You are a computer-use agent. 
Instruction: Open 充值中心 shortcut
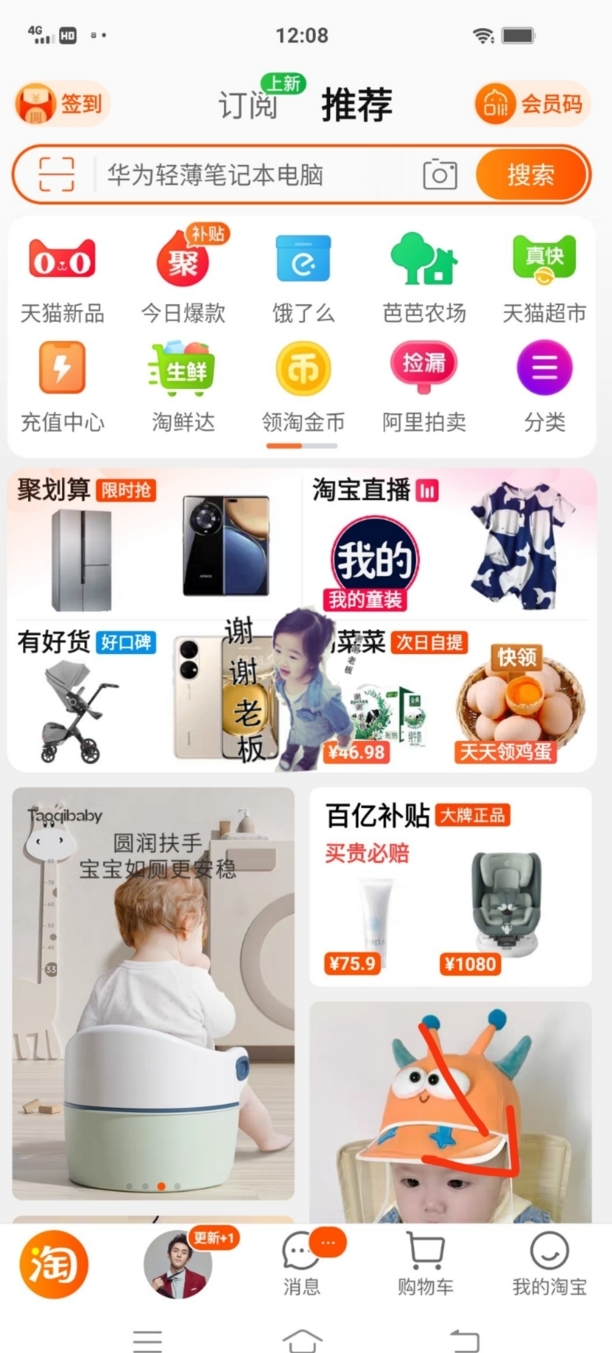point(62,386)
